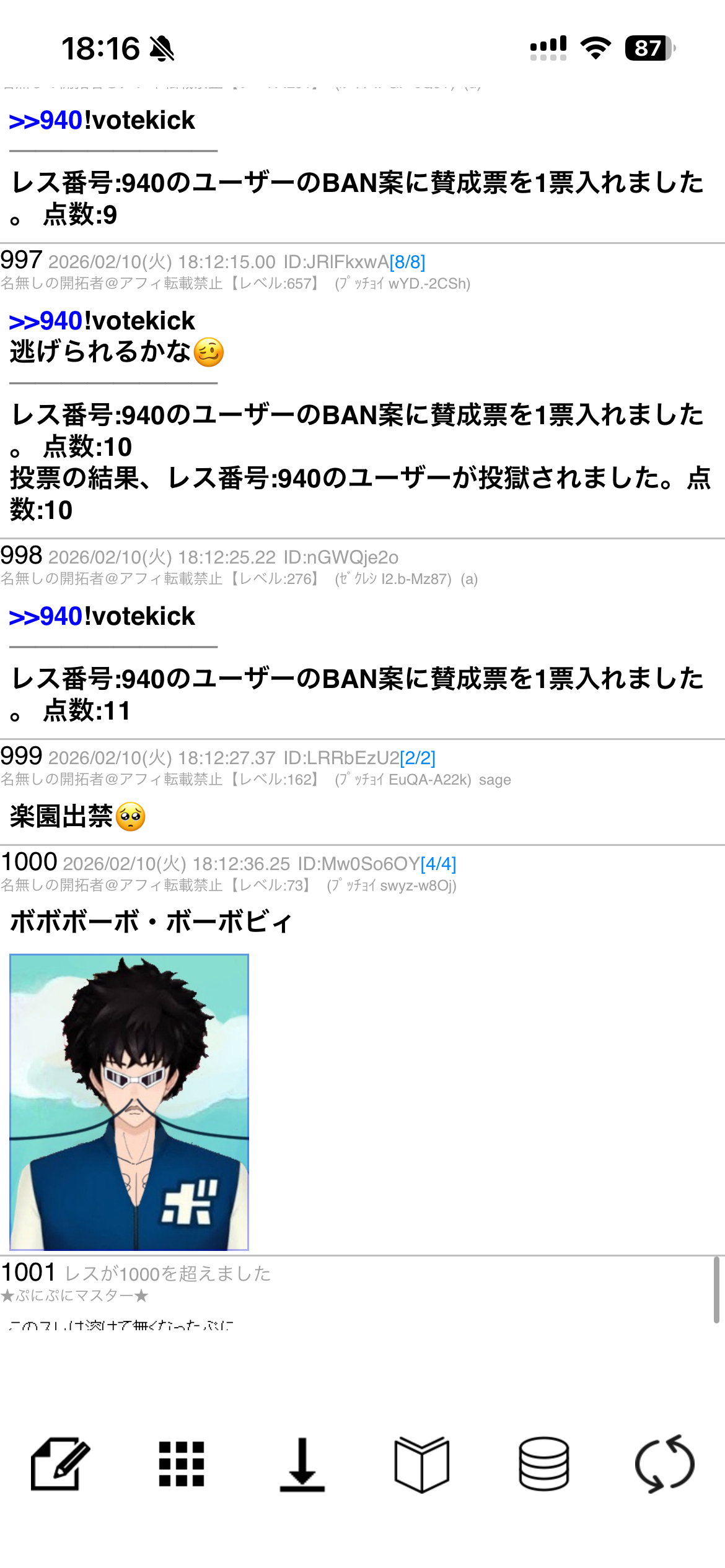Show ID post count [8/8] on post 997
Viewport: 725px width, 1568px height.
407,263
